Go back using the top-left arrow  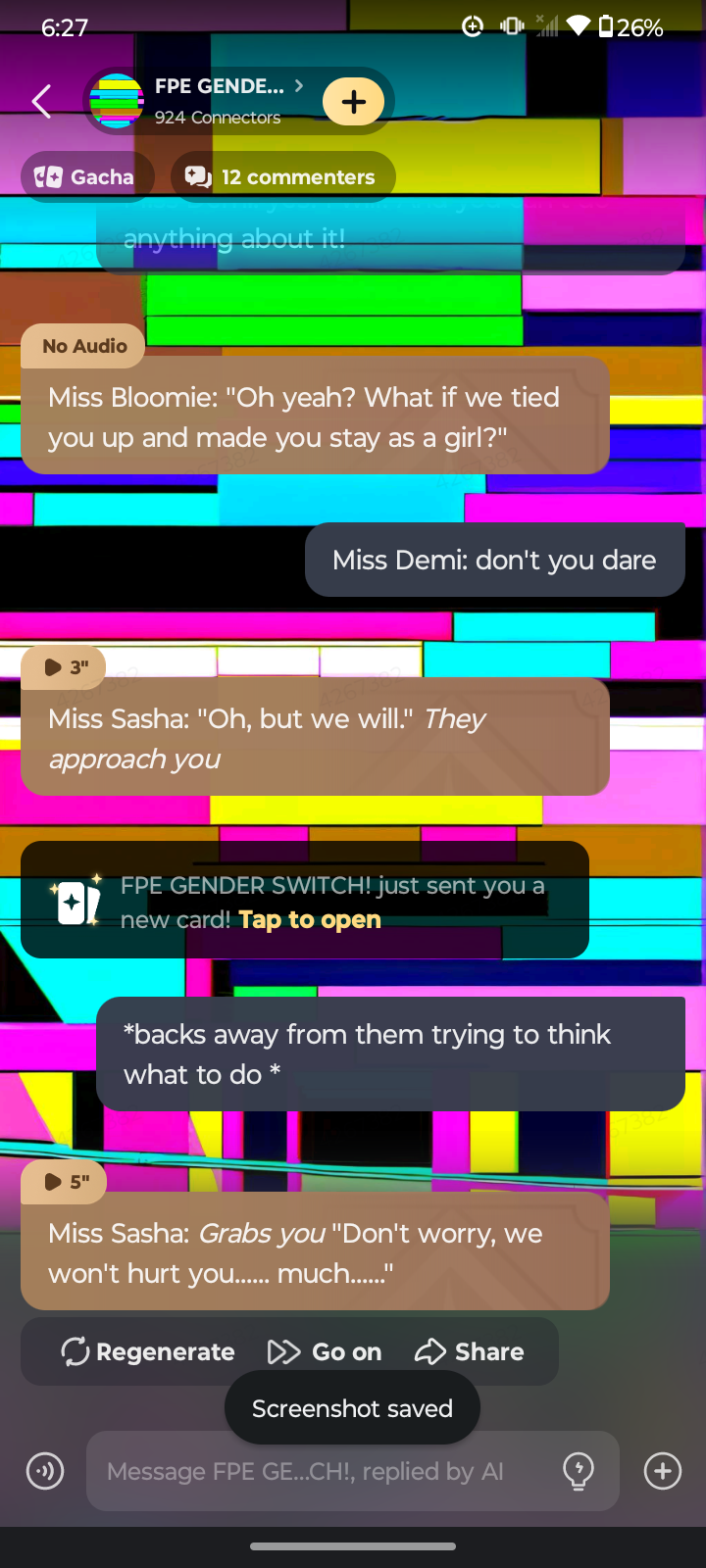41,101
